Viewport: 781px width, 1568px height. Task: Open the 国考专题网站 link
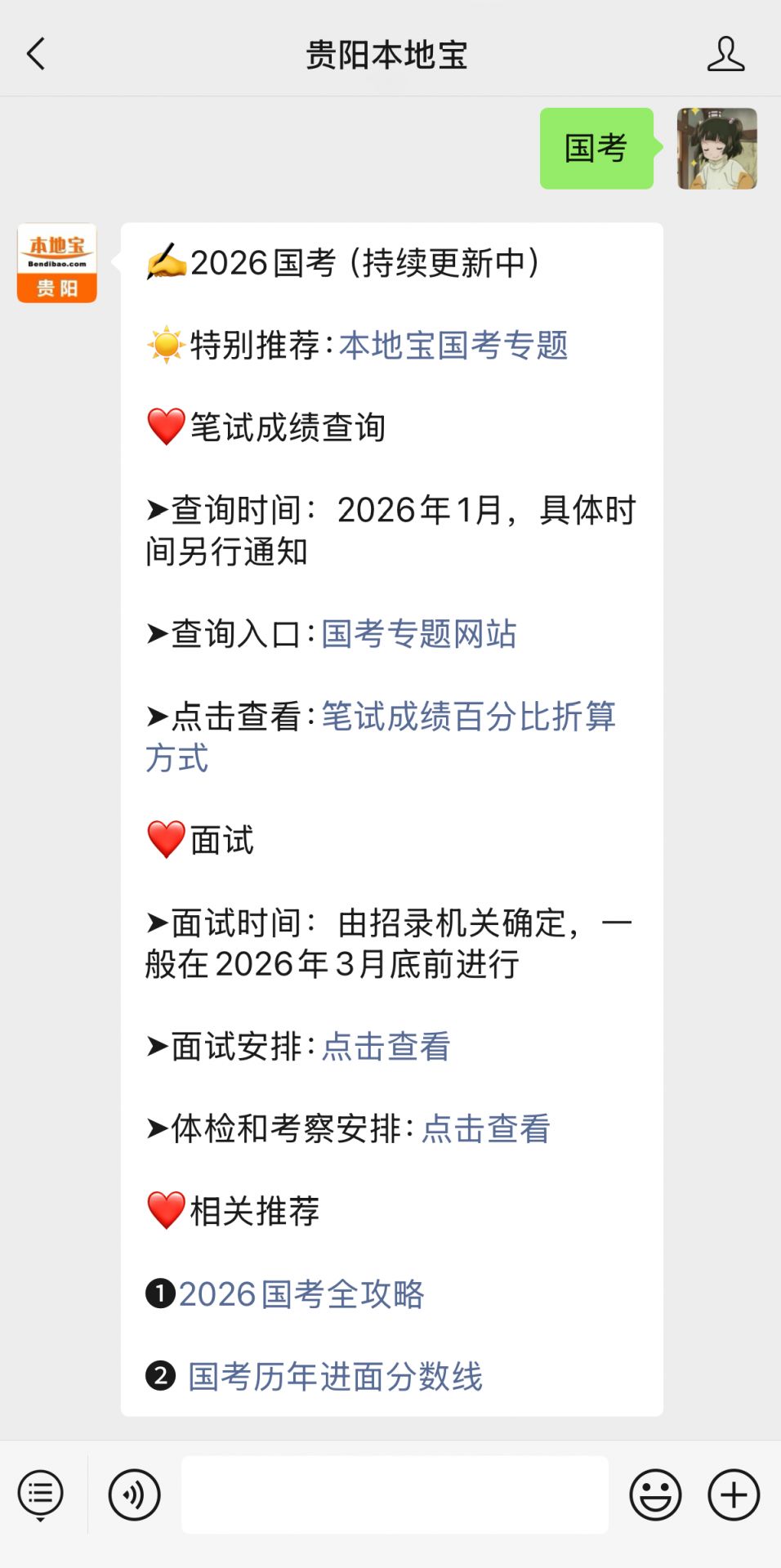click(x=418, y=633)
